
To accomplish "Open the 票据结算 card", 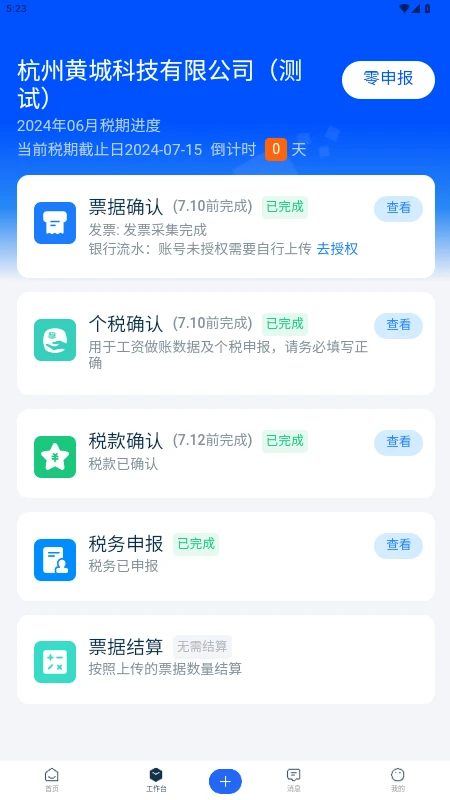I will pos(226,659).
